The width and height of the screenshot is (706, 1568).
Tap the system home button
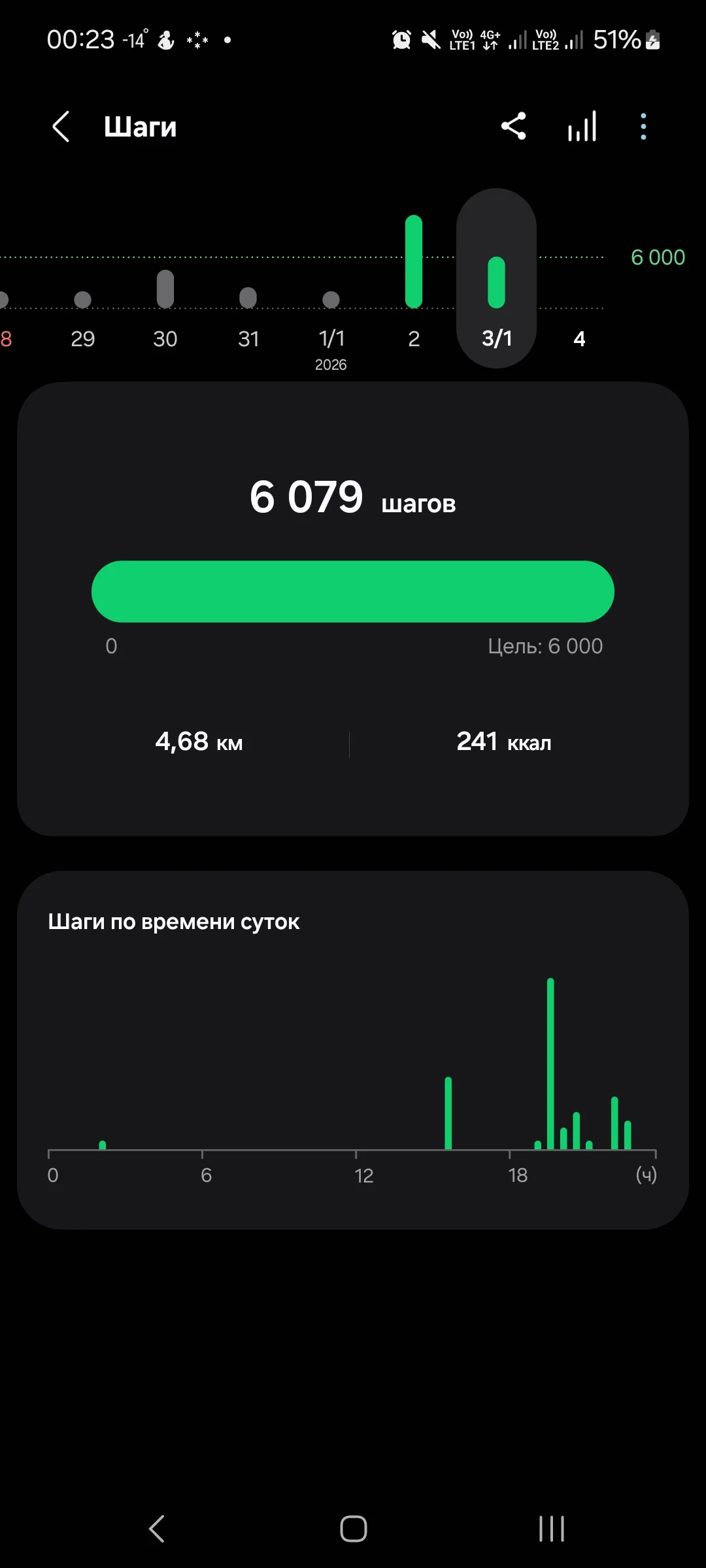pos(353,1529)
